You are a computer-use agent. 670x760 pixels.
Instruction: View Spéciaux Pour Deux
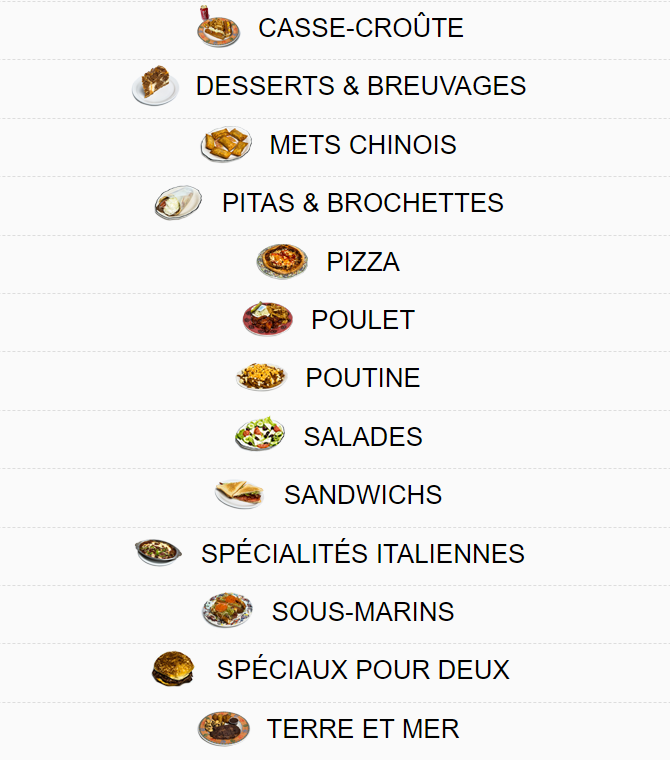[362, 670]
